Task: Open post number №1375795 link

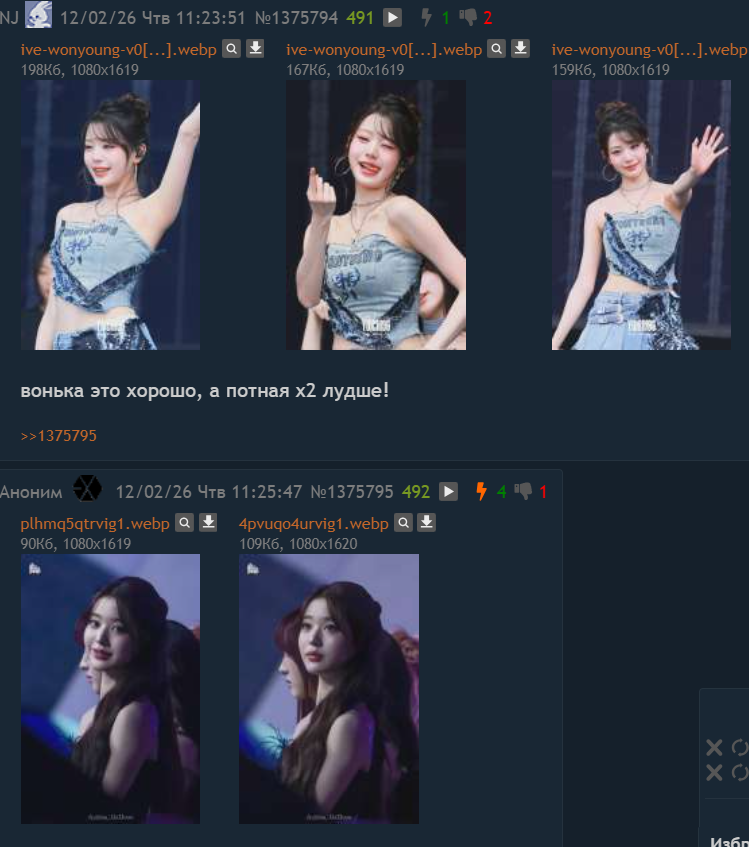Action: pos(352,492)
